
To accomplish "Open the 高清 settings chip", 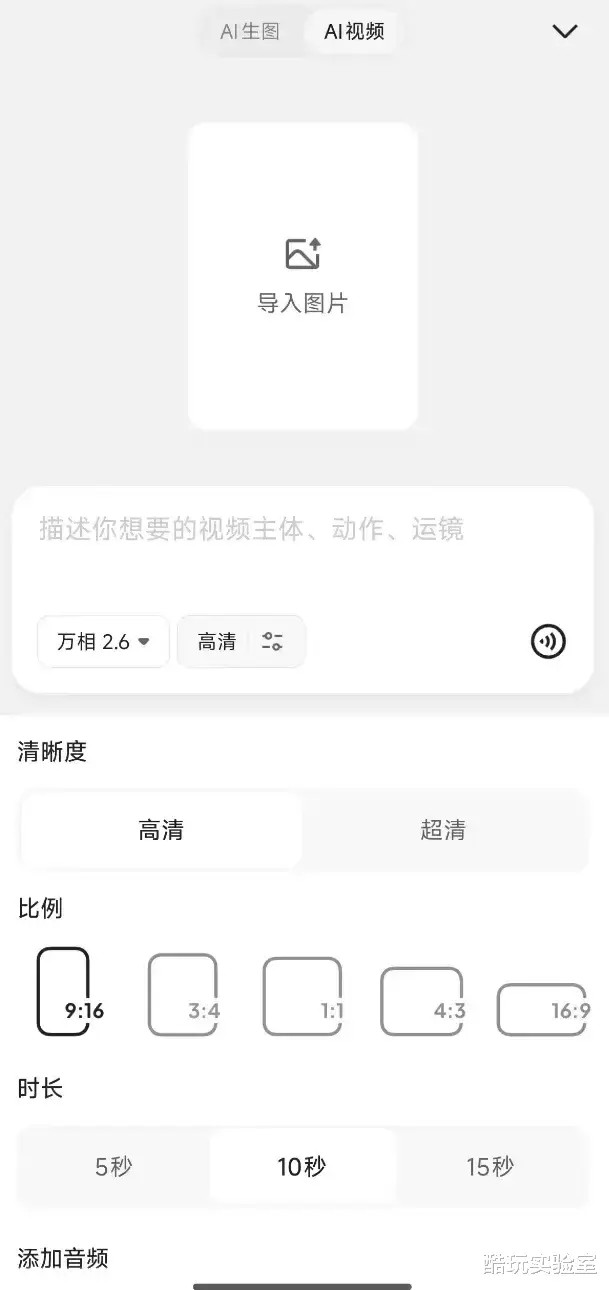I will click(x=241, y=642).
